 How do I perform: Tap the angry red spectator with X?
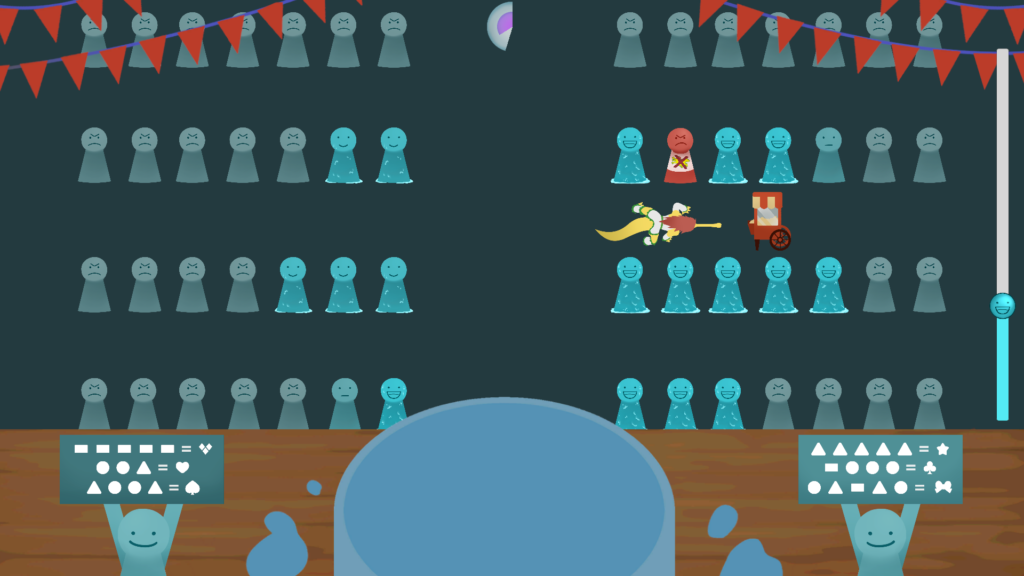(680, 156)
